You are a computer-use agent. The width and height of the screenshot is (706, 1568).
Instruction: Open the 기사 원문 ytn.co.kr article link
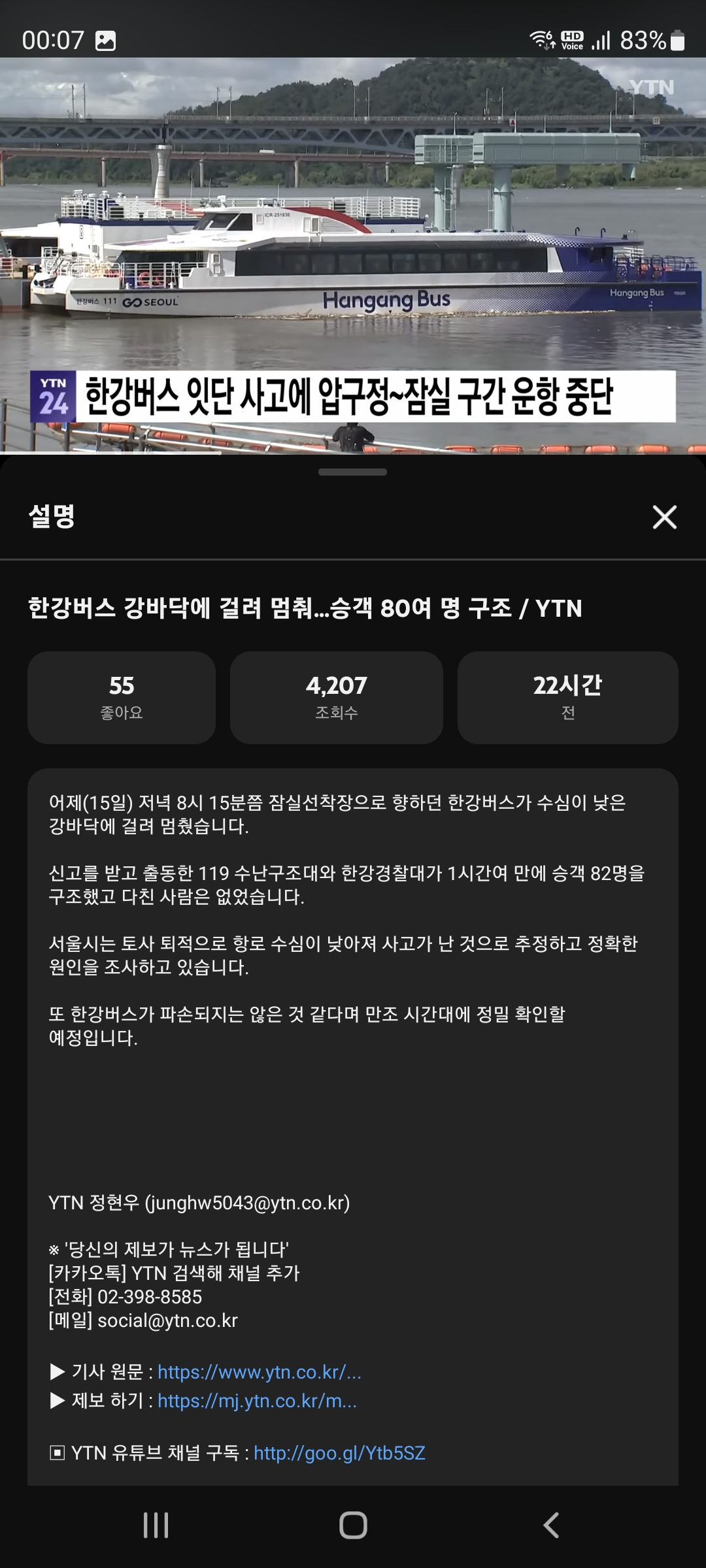click(x=259, y=1372)
